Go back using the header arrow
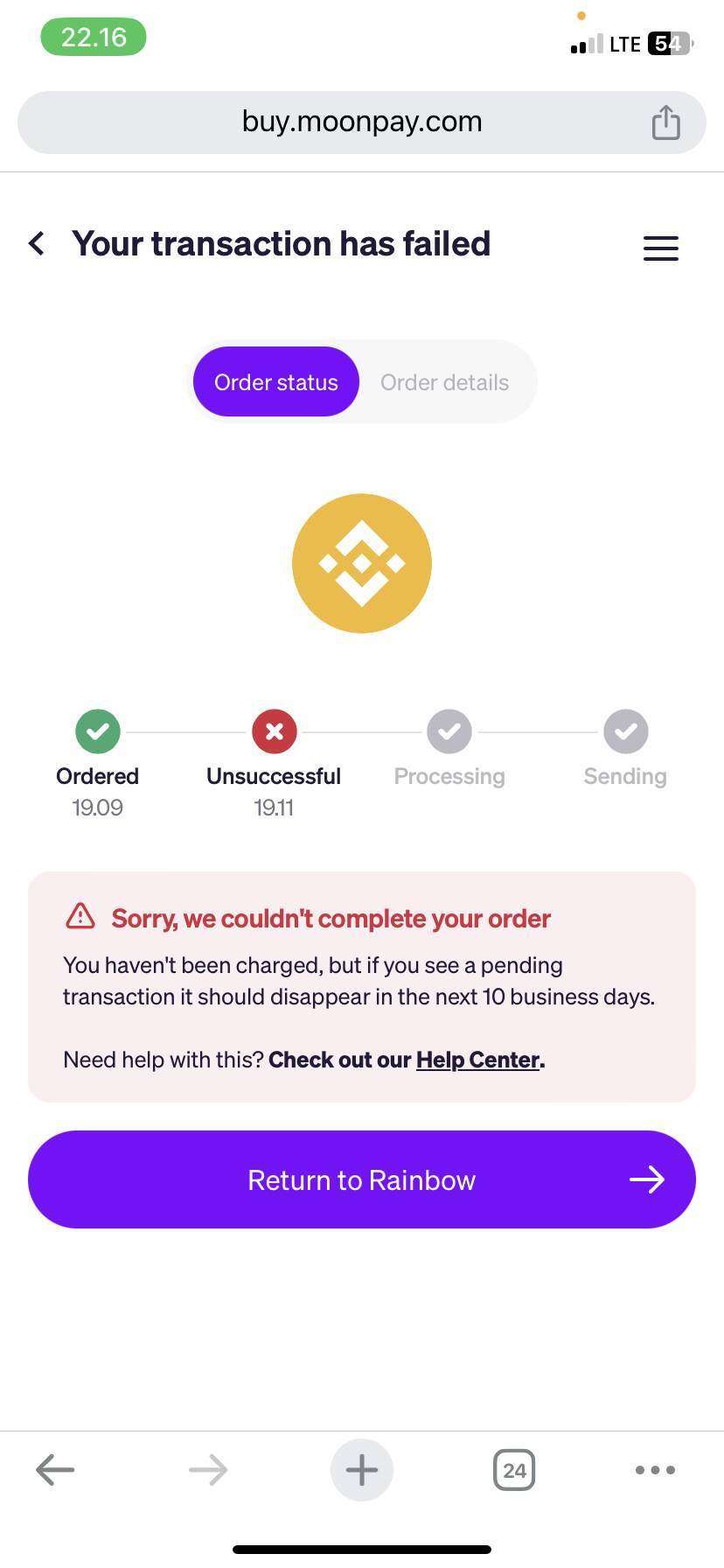The height and width of the screenshot is (1568, 724). pos(37,243)
